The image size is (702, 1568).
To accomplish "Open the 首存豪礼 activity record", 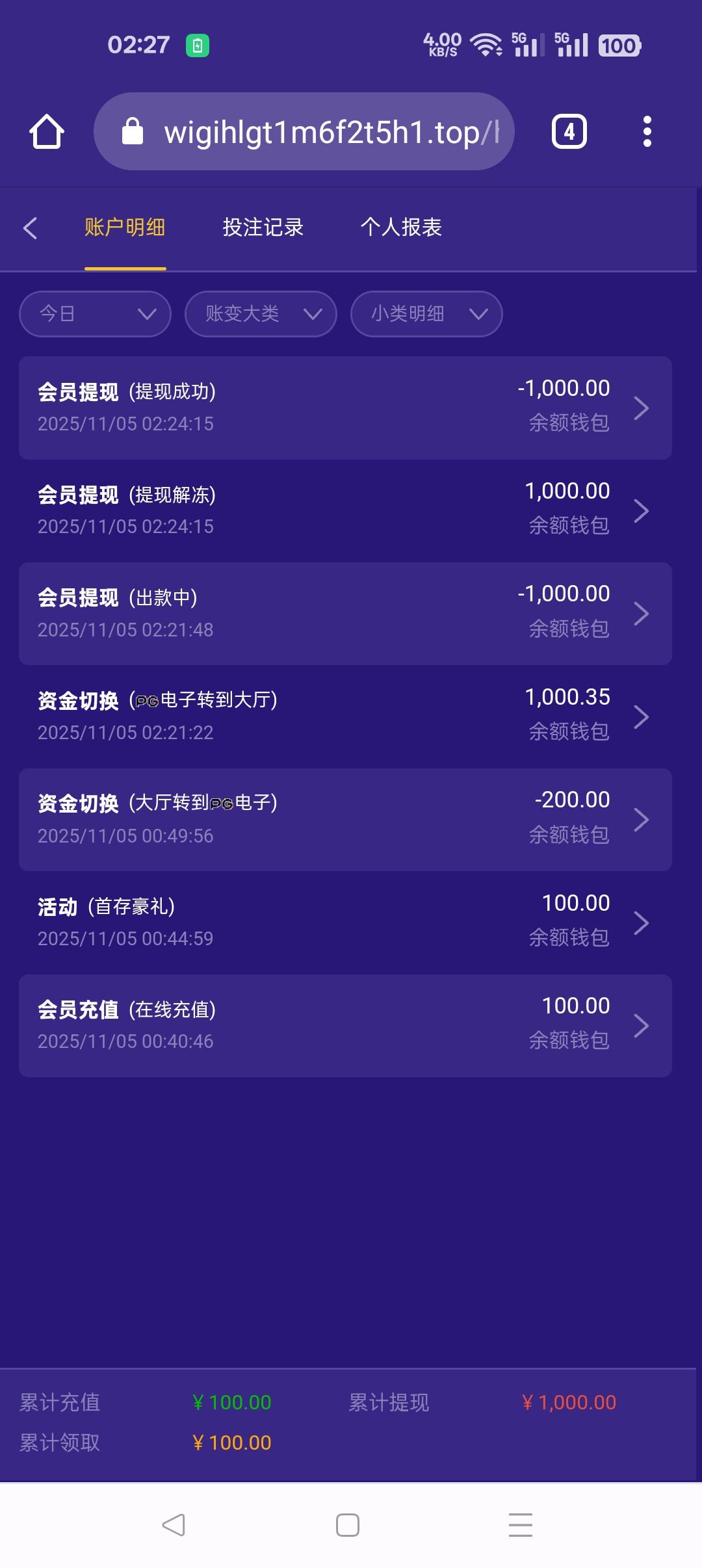I will tap(345, 922).
